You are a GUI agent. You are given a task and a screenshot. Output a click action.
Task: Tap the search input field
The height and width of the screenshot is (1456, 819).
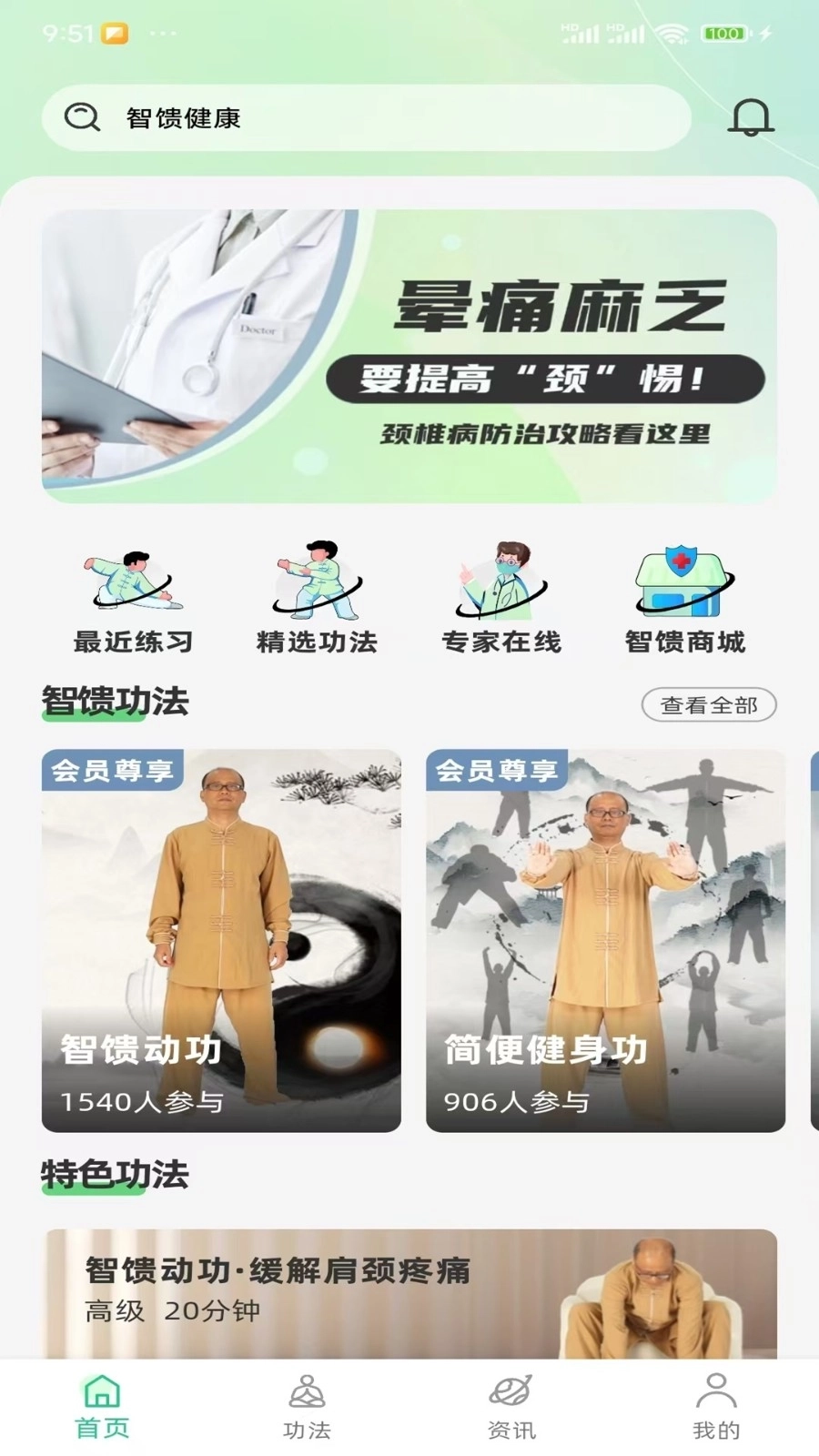click(364, 117)
